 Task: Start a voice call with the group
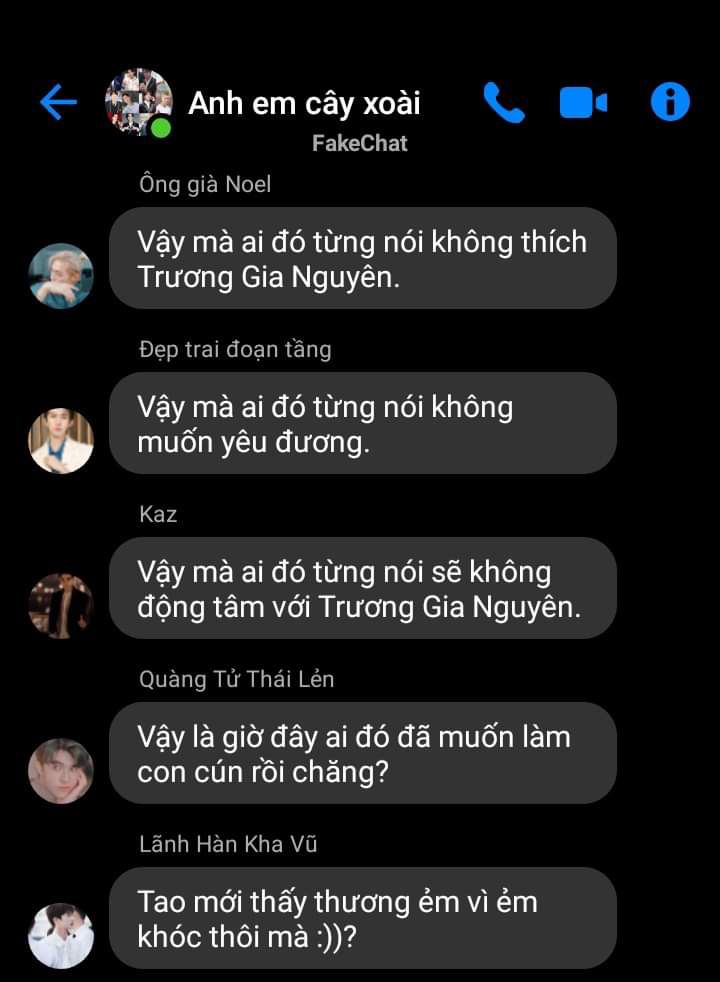504,102
